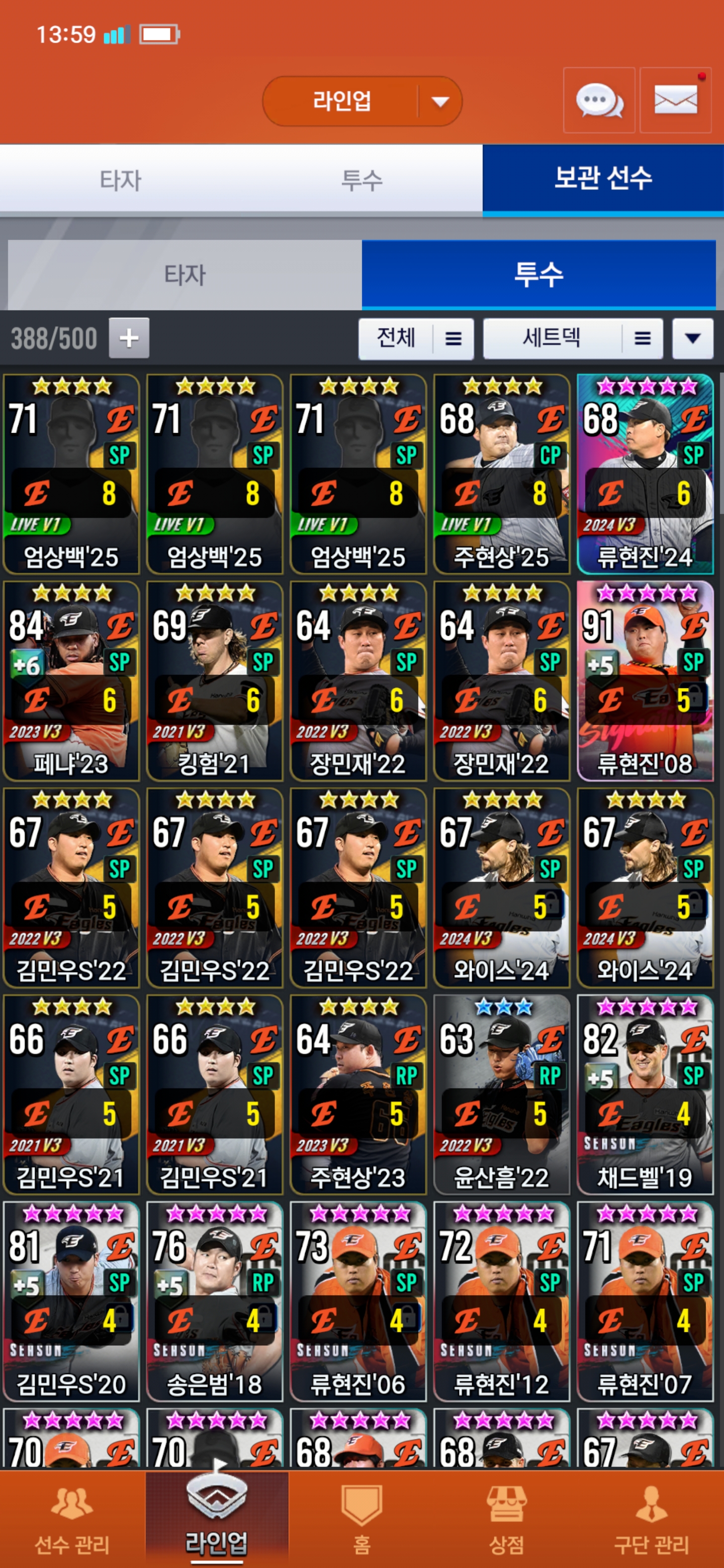Open the chat bubble icon
The width and height of the screenshot is (724, 1568).
[x=599, y=101]
